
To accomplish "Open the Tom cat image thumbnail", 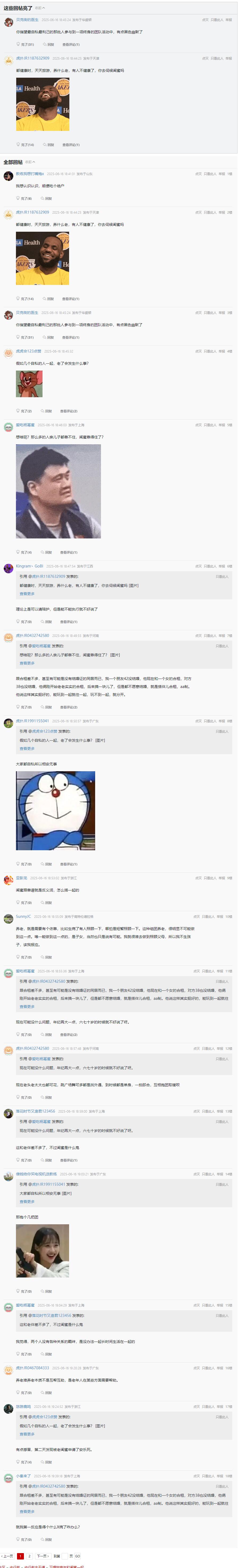I will click(x=29, y=383).
